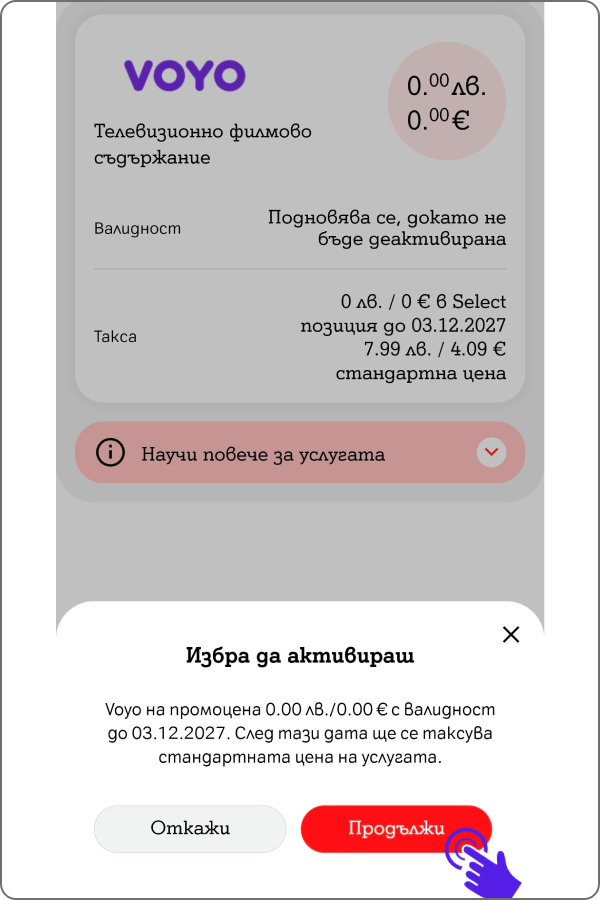Close the activation confirmation dialog

tap(511, 634)
